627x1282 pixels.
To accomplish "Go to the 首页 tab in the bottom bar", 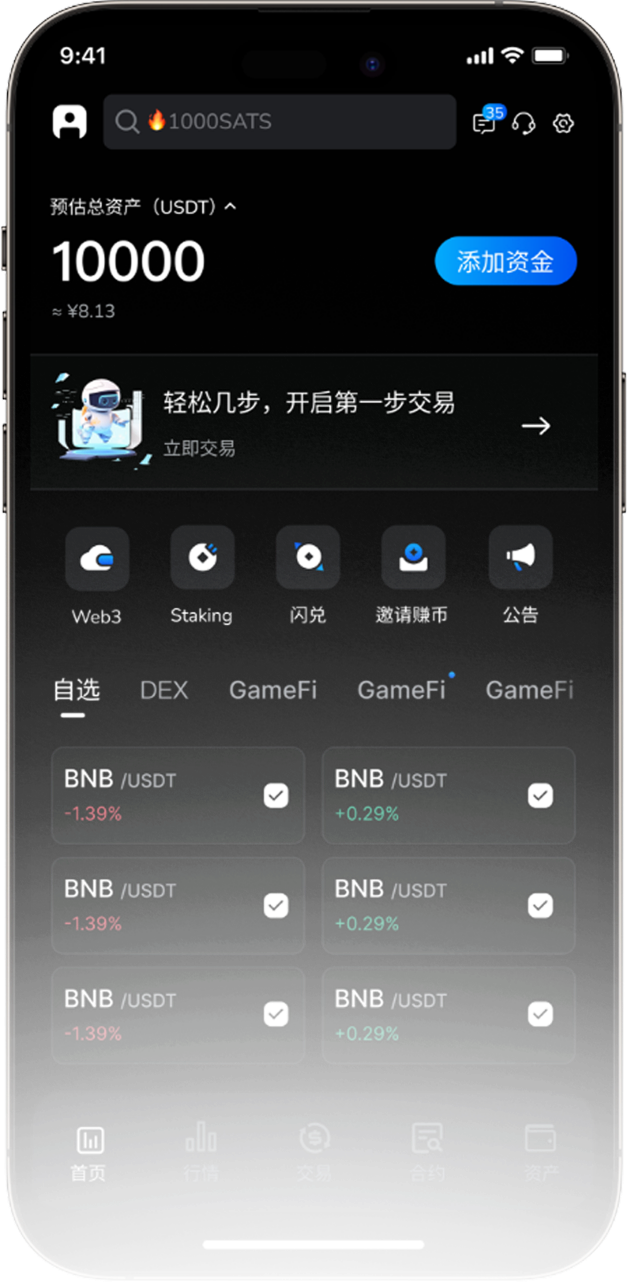I will [x=89, y=1152].
